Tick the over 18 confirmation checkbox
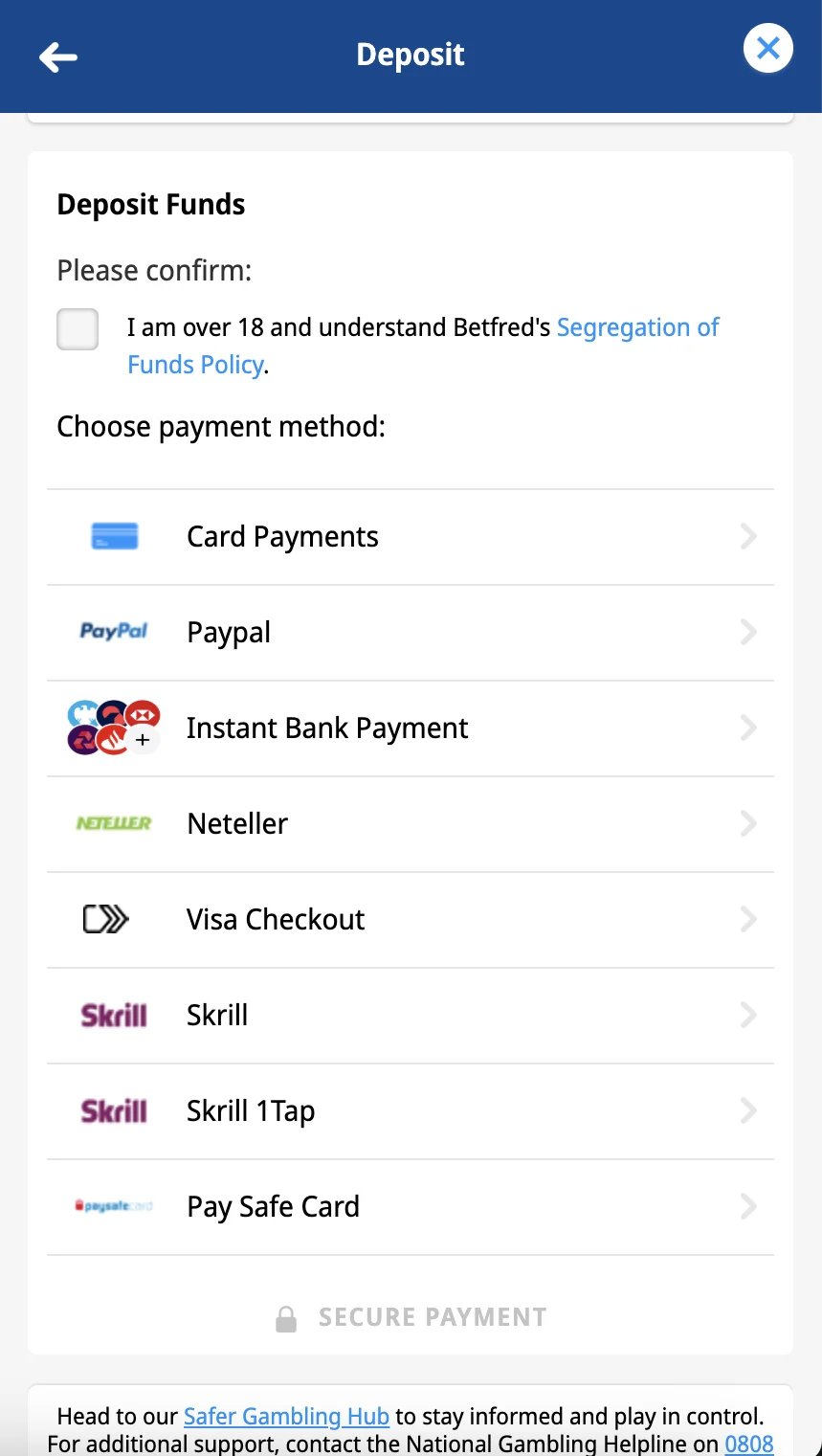Screen dimensions: 822x1456 [78, 329]
